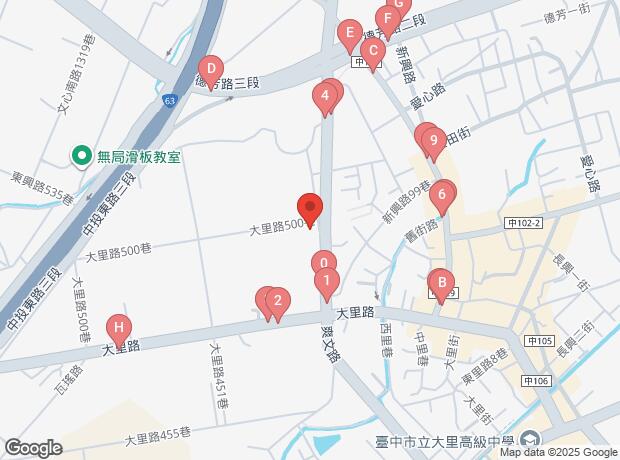
Task: Tap map marker B
Action: tap(439, 282)
